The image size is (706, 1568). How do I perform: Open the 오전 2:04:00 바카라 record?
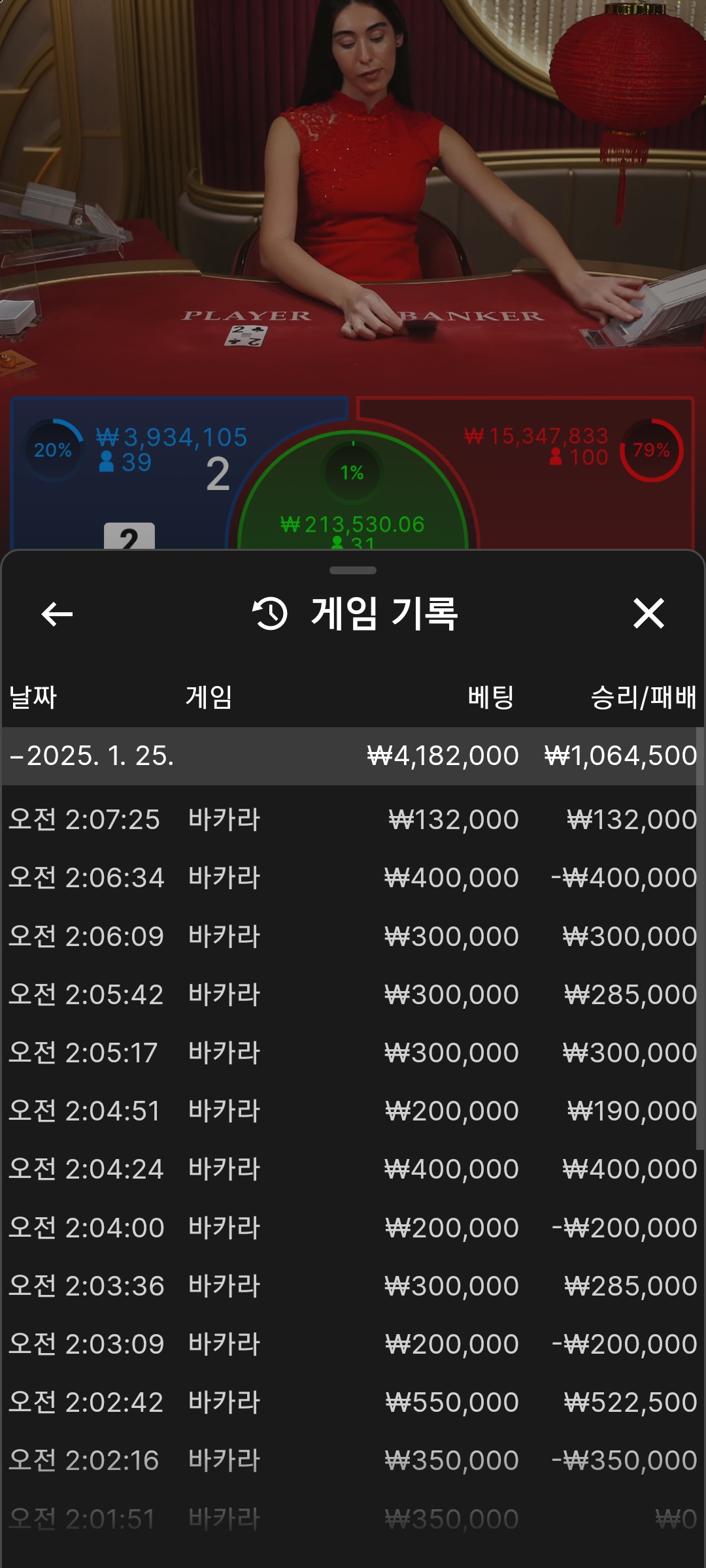tap(353, 1228)
